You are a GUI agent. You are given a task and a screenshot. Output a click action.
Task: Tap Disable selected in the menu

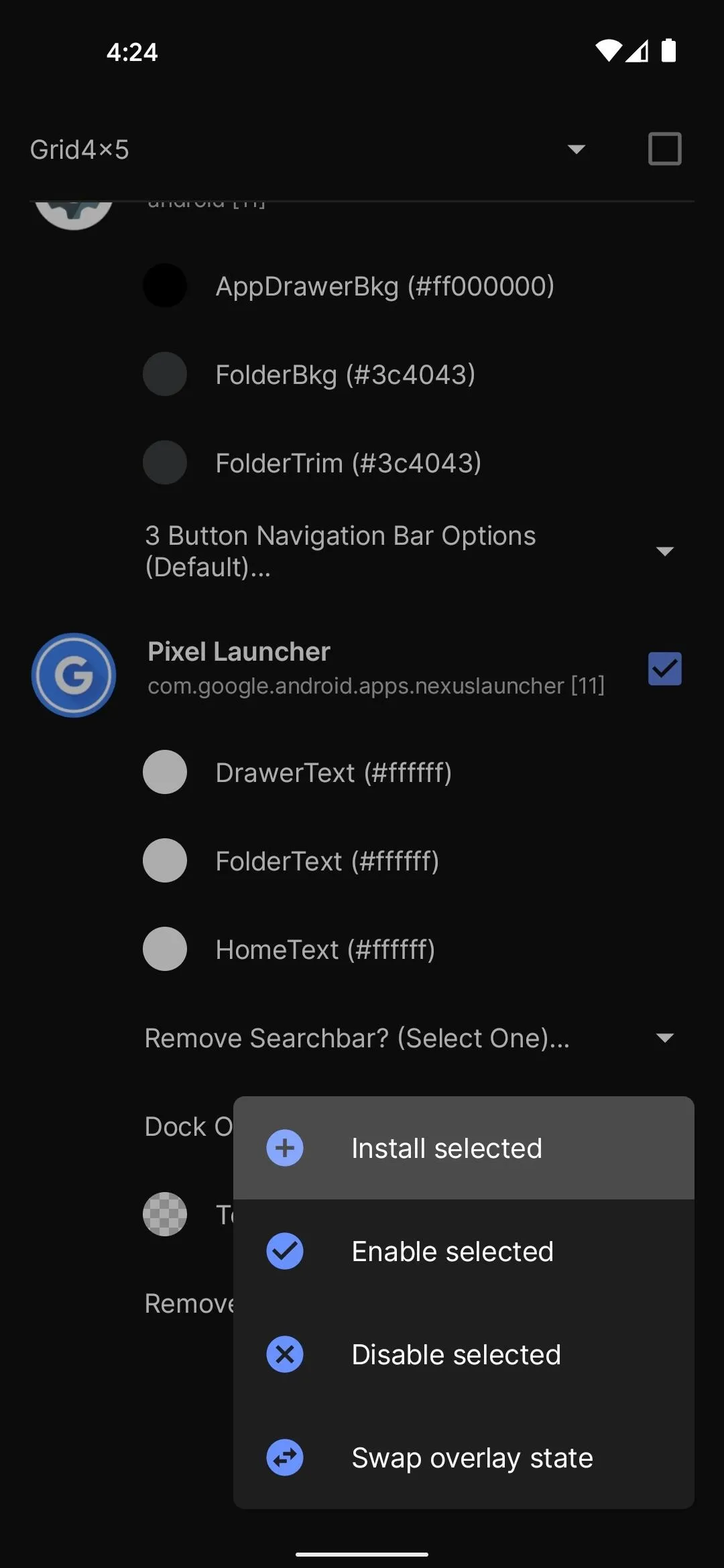click(463, 1354)
